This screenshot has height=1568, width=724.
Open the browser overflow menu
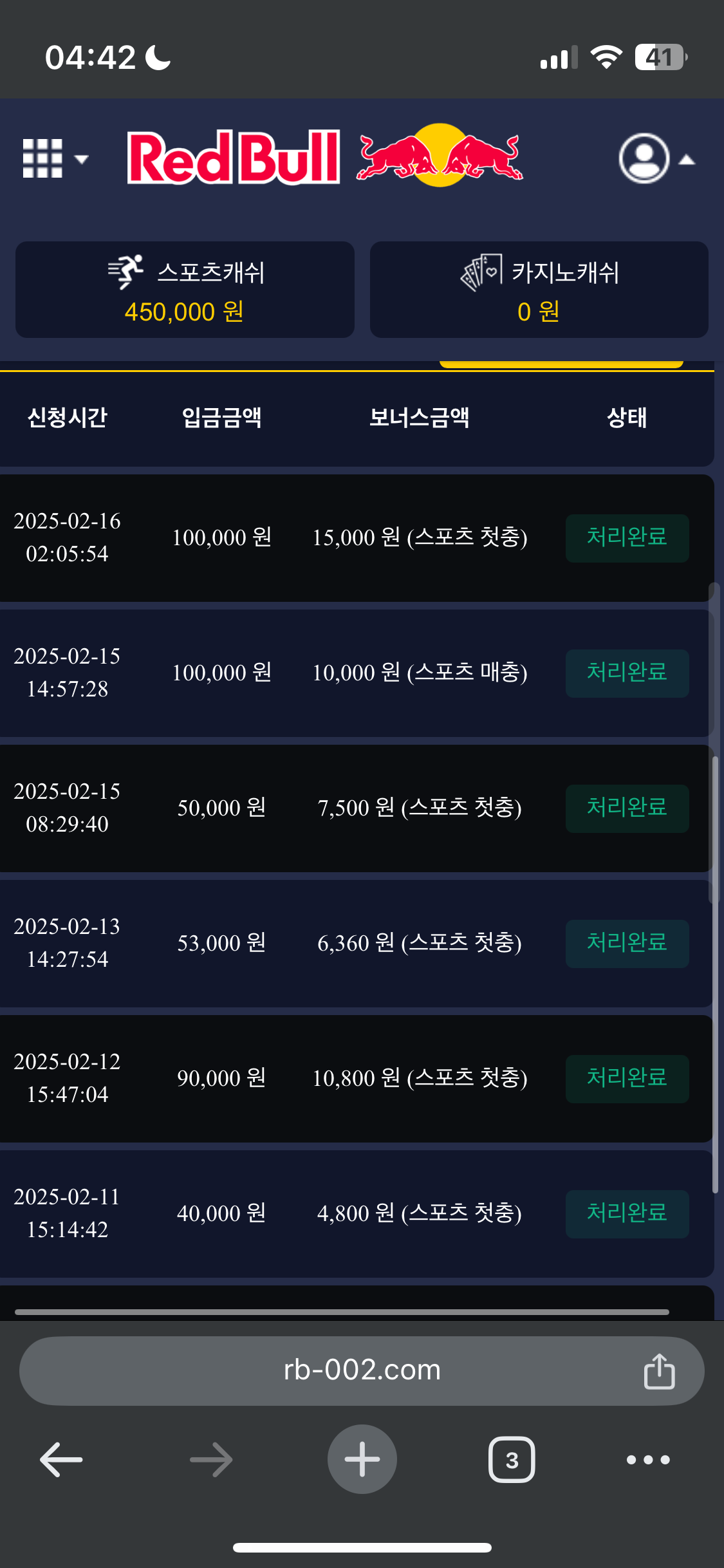[648, 1459]
